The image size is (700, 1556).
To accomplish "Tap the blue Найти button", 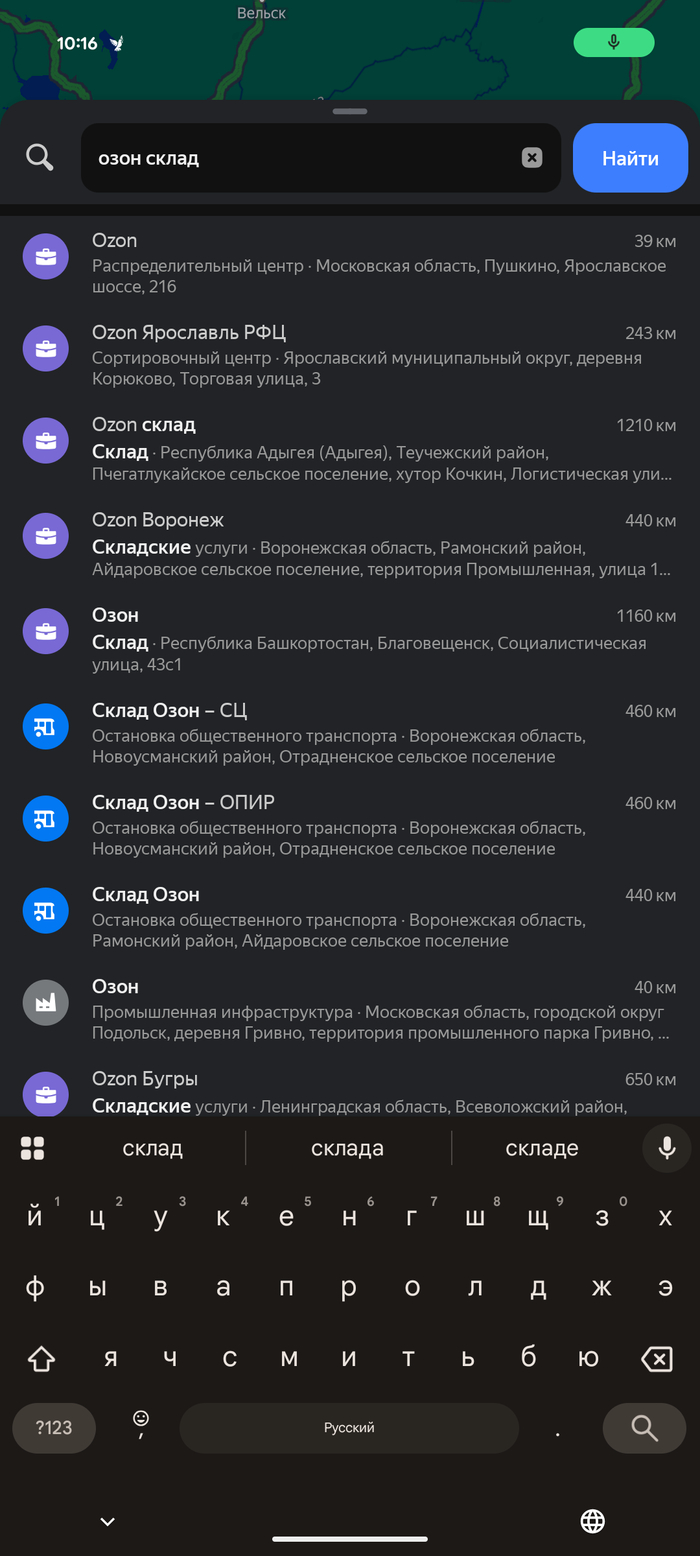I will [x=630, y=158].
